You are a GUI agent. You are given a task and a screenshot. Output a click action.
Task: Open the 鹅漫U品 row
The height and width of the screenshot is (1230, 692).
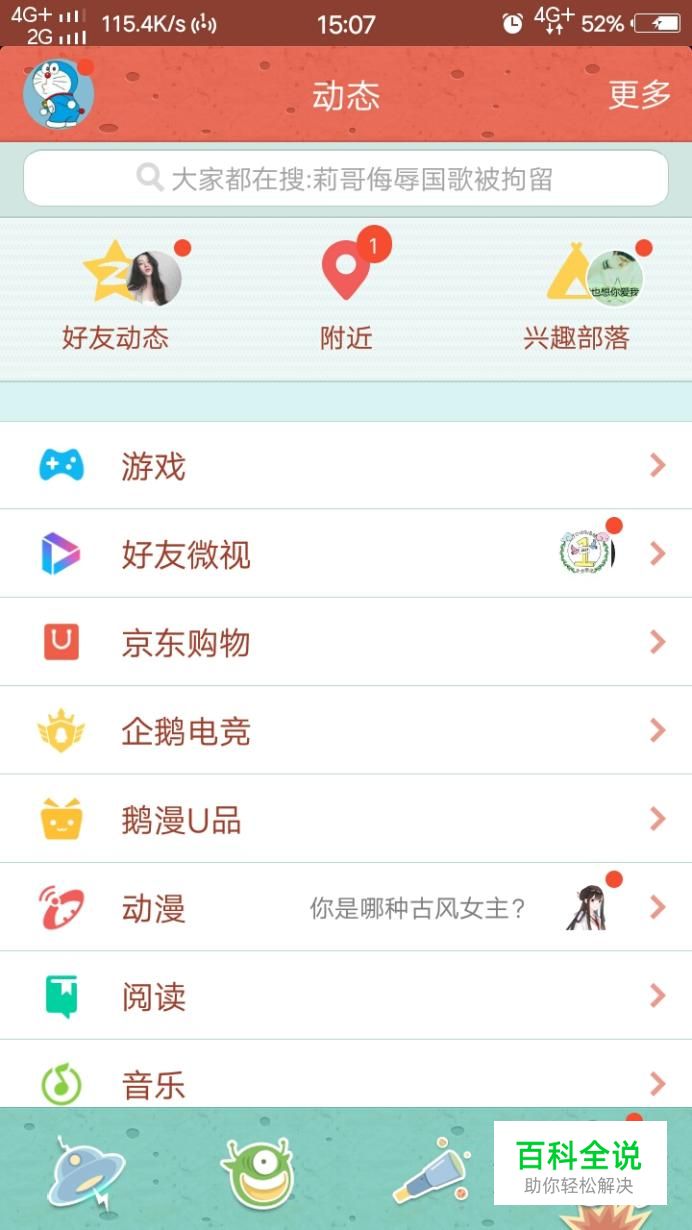click(346, 820)
